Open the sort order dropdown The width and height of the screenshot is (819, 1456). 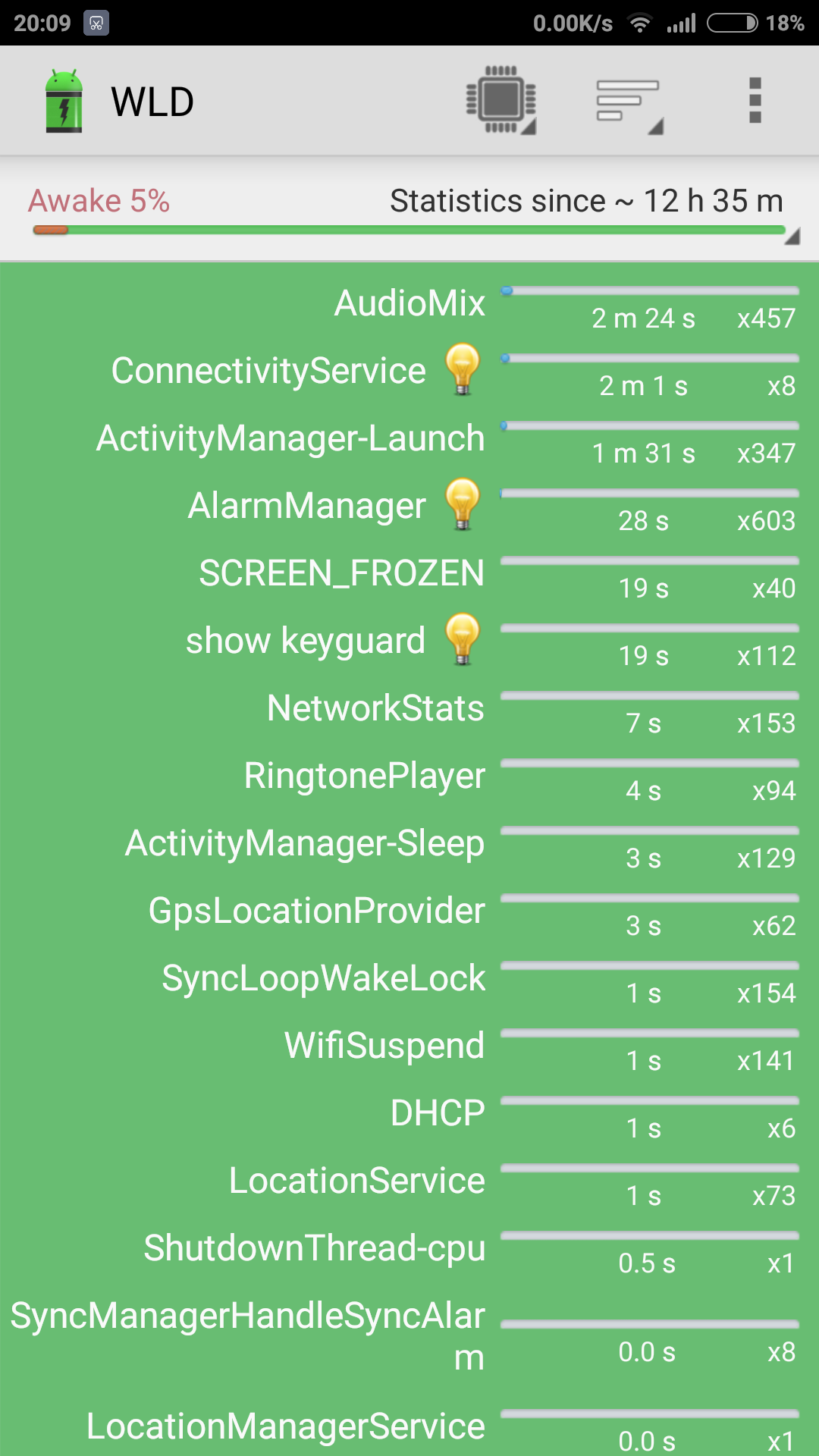pyautogui.click(x=629, y=101)
